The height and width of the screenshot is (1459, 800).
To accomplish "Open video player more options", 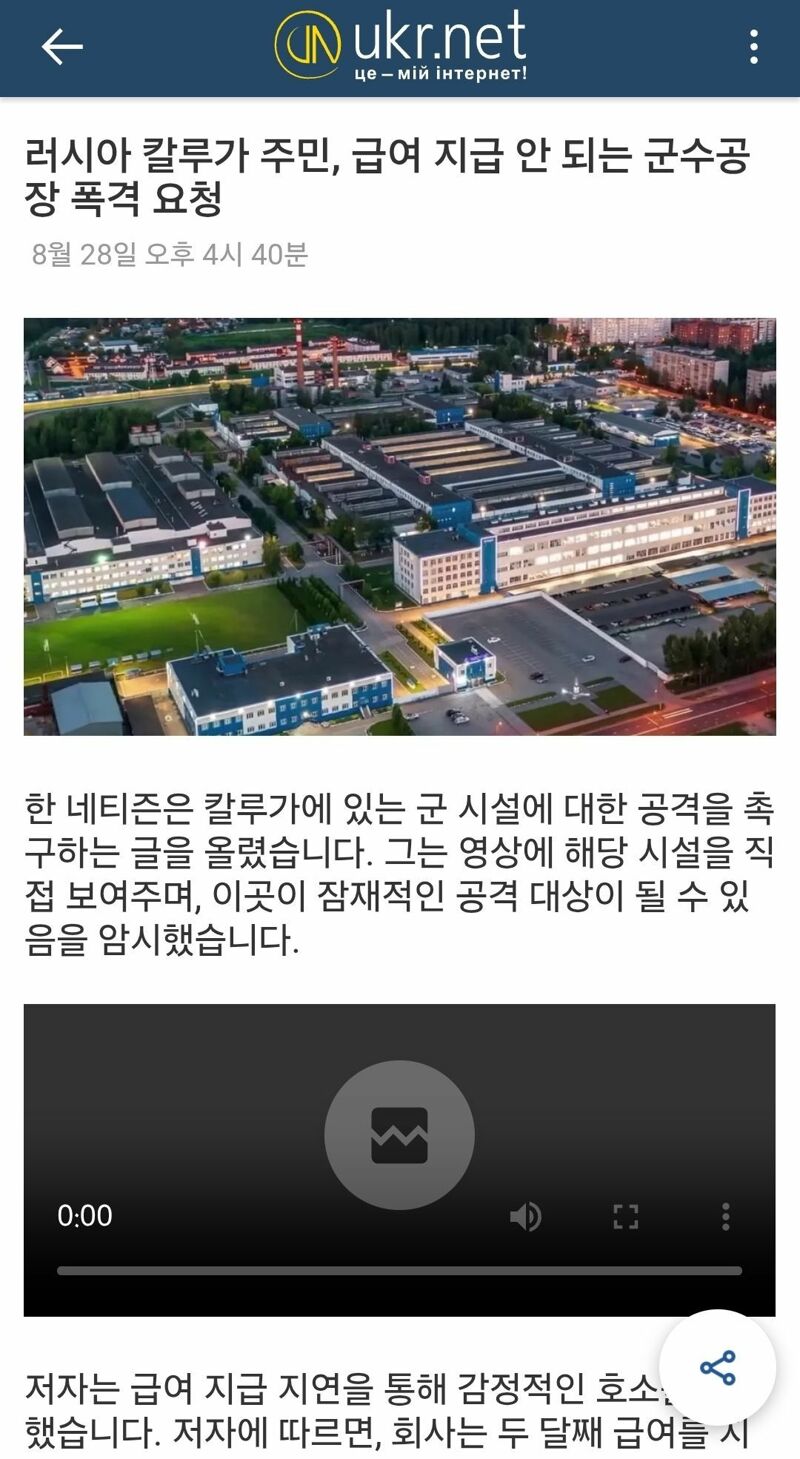I will [725, 1216].
